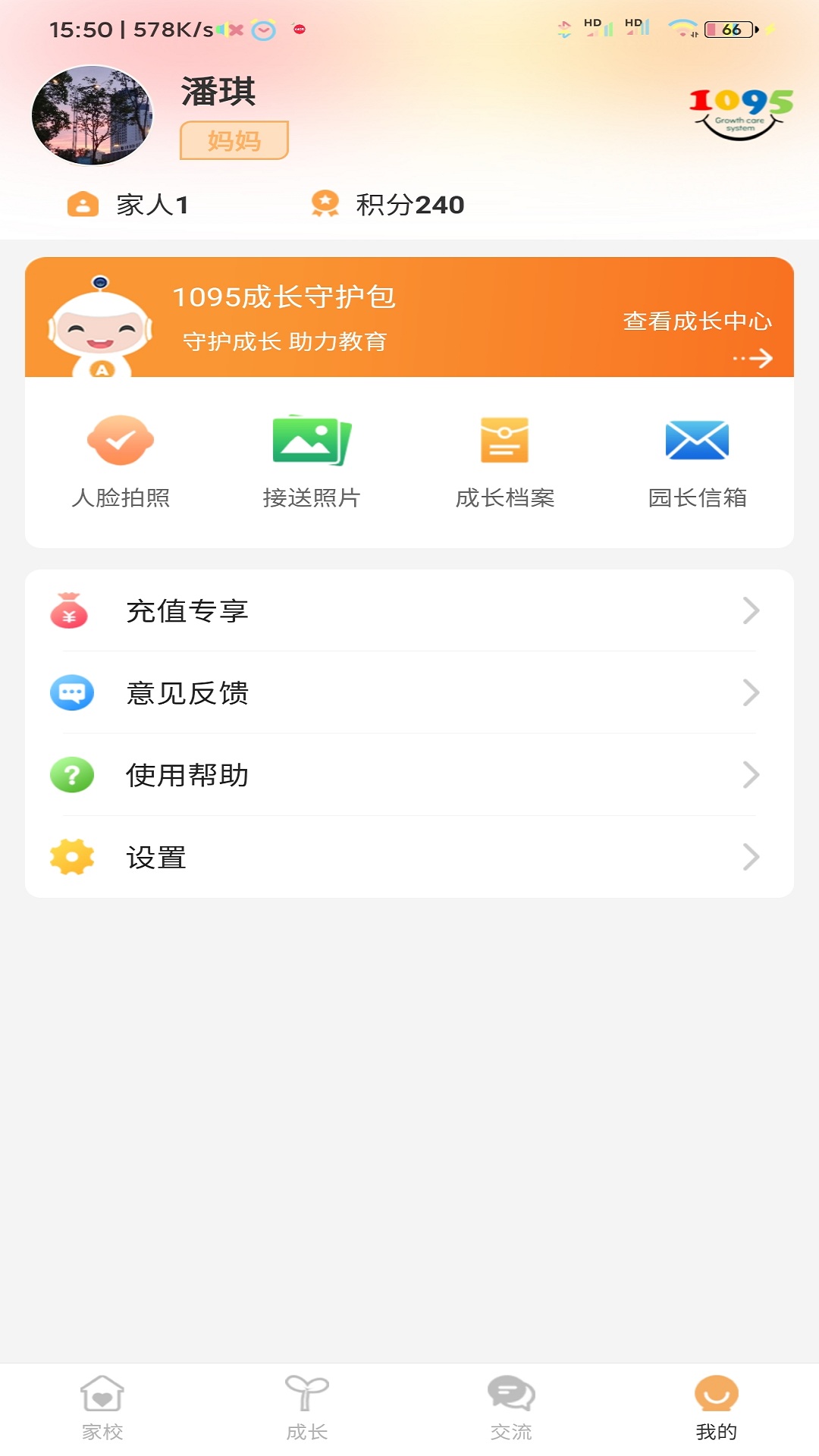Click the 使用帮助 green question mark icon
Viewport: 819px width, 1456px height.
pos(70,774)
